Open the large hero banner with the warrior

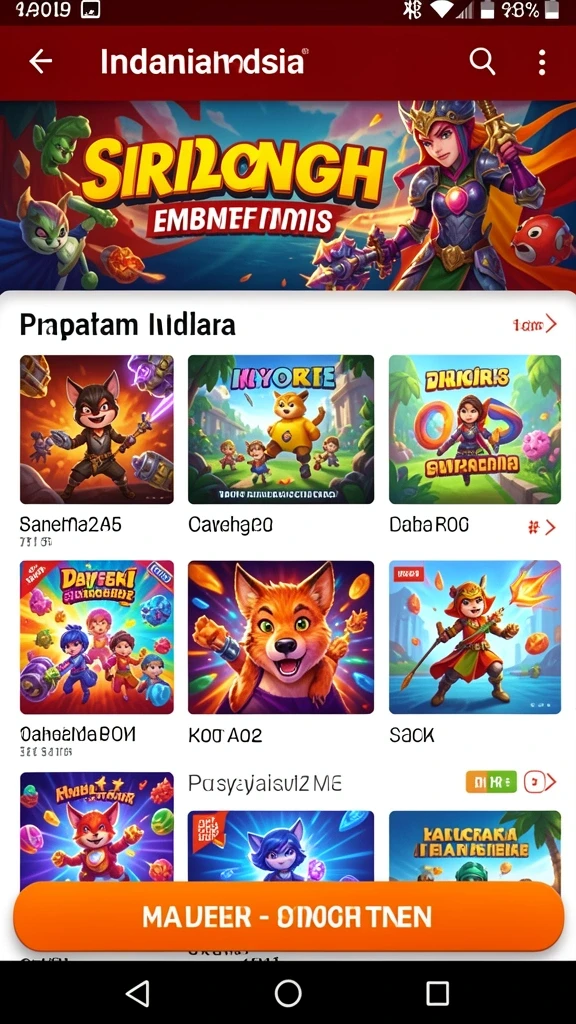coord(288,195)
